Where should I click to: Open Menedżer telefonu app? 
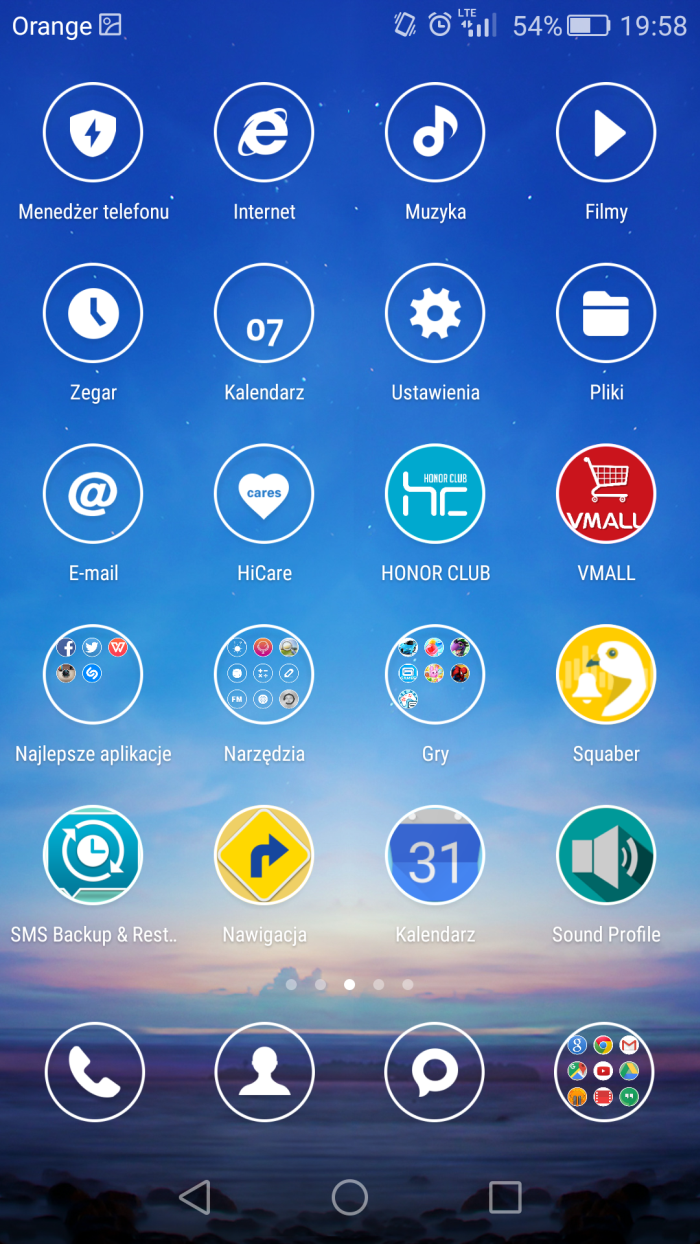pyautogui.click(x=93, y=132)
